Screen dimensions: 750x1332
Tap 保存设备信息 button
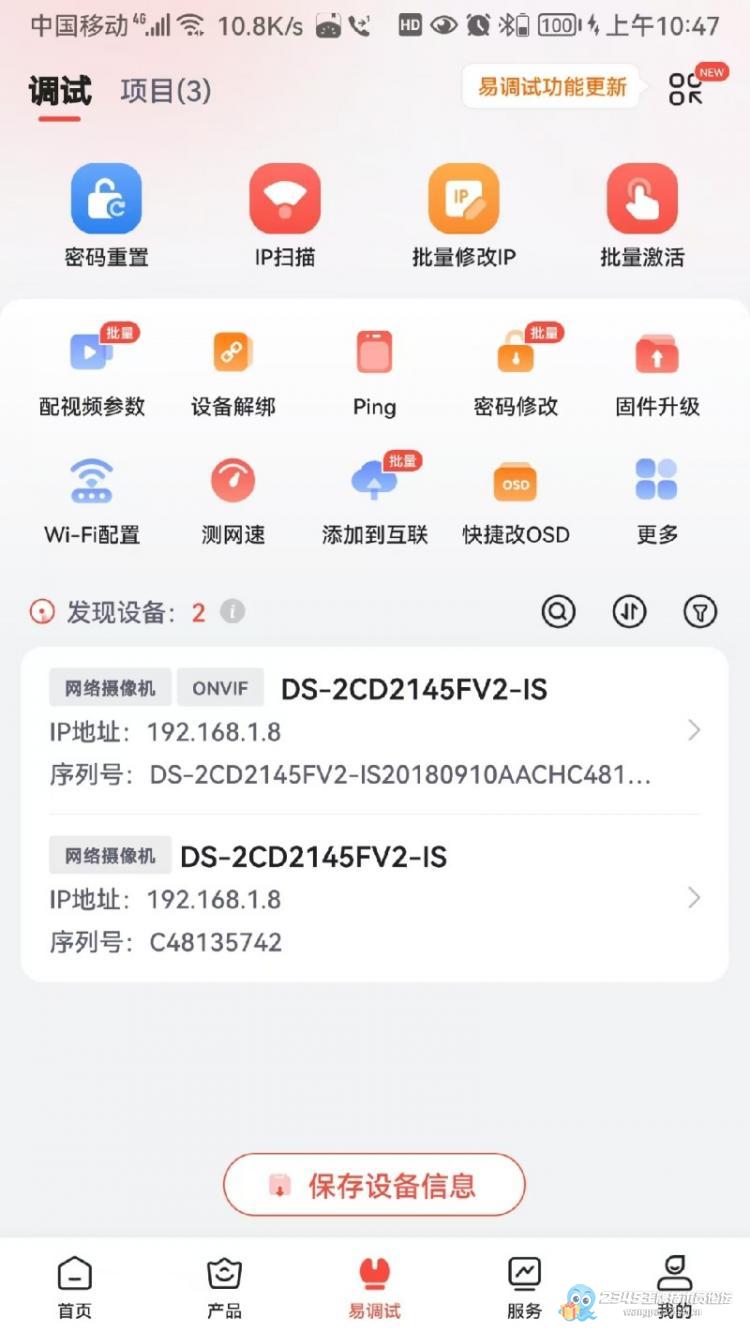(x=374, y=1185)
